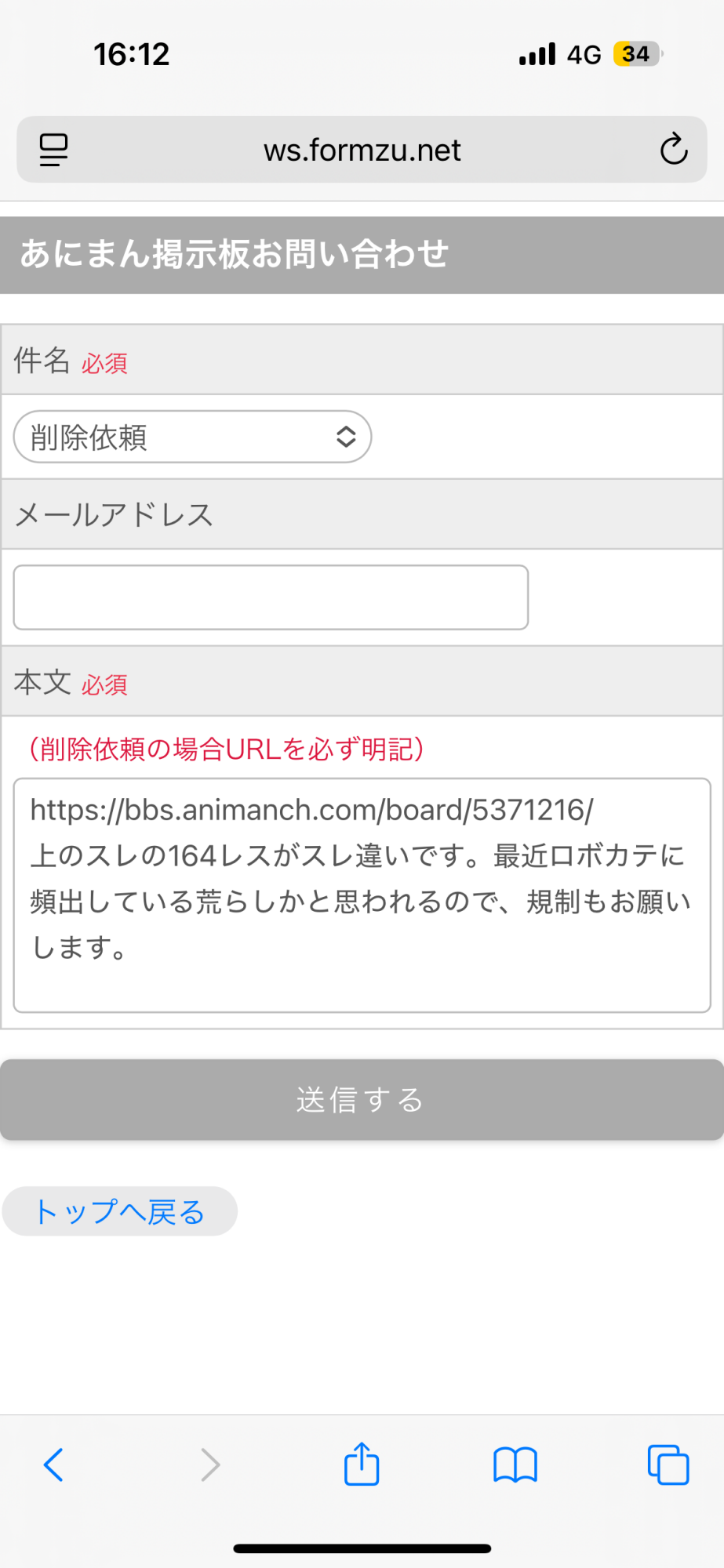Open the share sheet
This screenshot has height=1568, width=724.
tap(362, 1464)
